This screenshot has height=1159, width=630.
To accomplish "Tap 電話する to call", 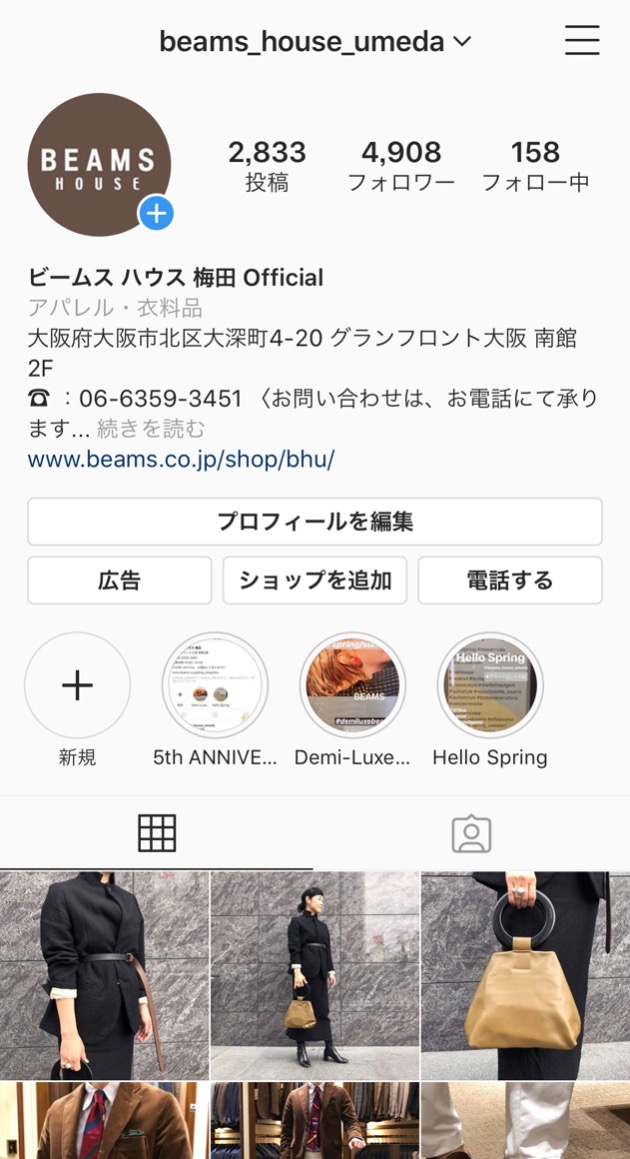I will (x=510, y=581).
